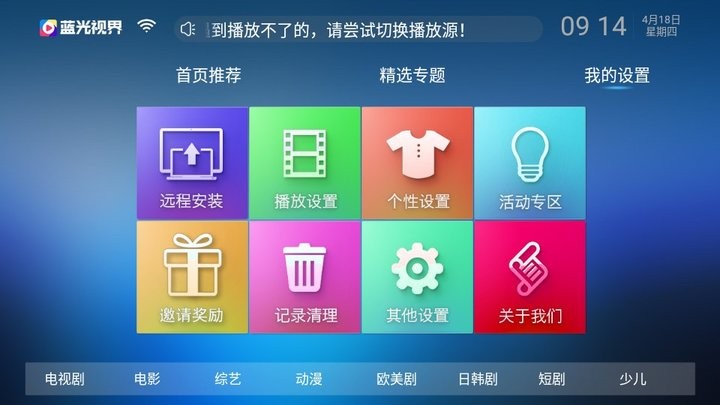The height and width of the screenshot is (405, 720).
Task: Go to the 电影 category
Action: coord(147,379)
